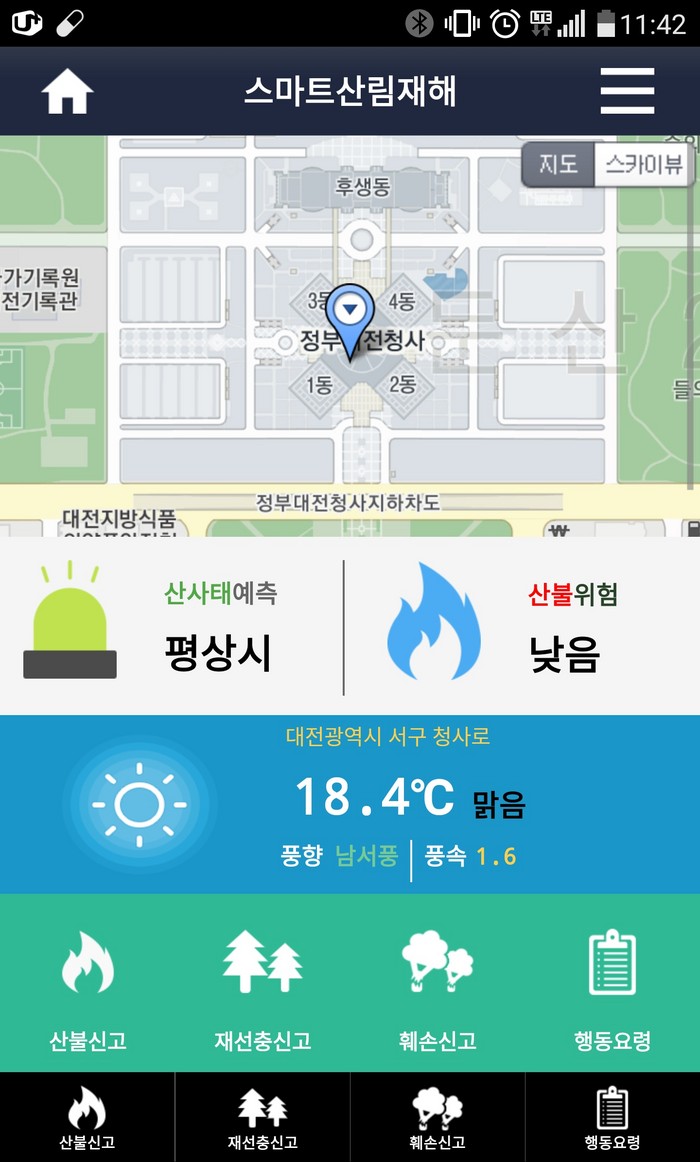Go to the home screen icon
The width and height of the screenshot is (700, 1162).
(x=67, y=92)
